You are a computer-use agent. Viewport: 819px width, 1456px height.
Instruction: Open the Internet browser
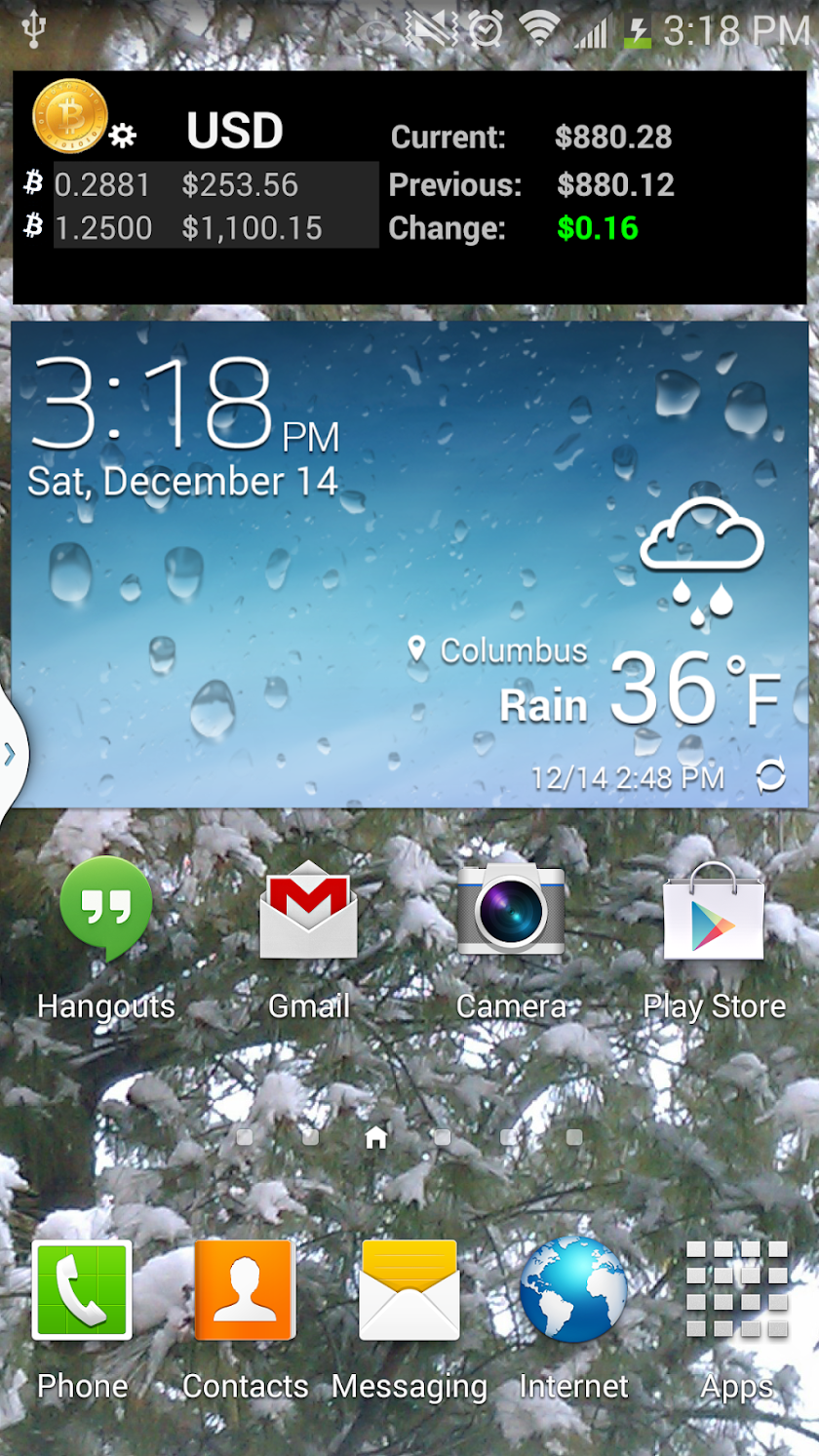click(573, 1289)
